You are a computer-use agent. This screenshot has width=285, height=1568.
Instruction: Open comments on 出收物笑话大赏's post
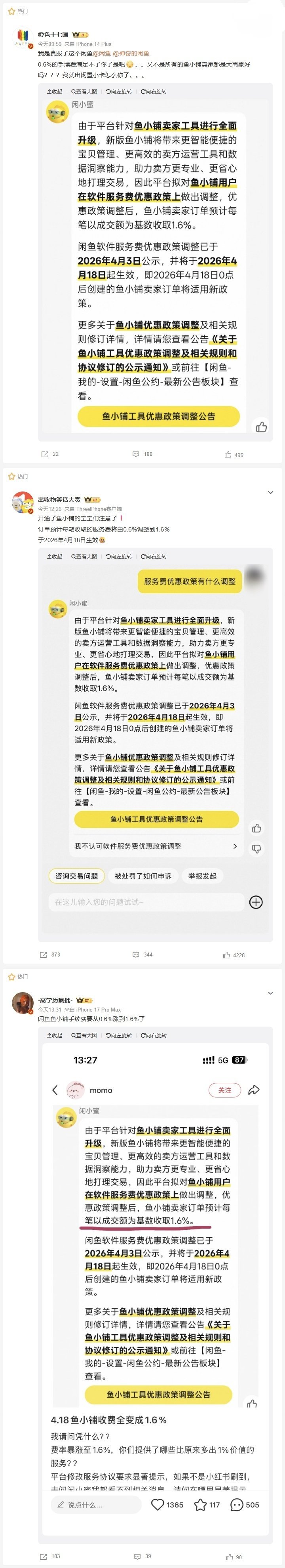pyautogui.click(x=142, y=955)
